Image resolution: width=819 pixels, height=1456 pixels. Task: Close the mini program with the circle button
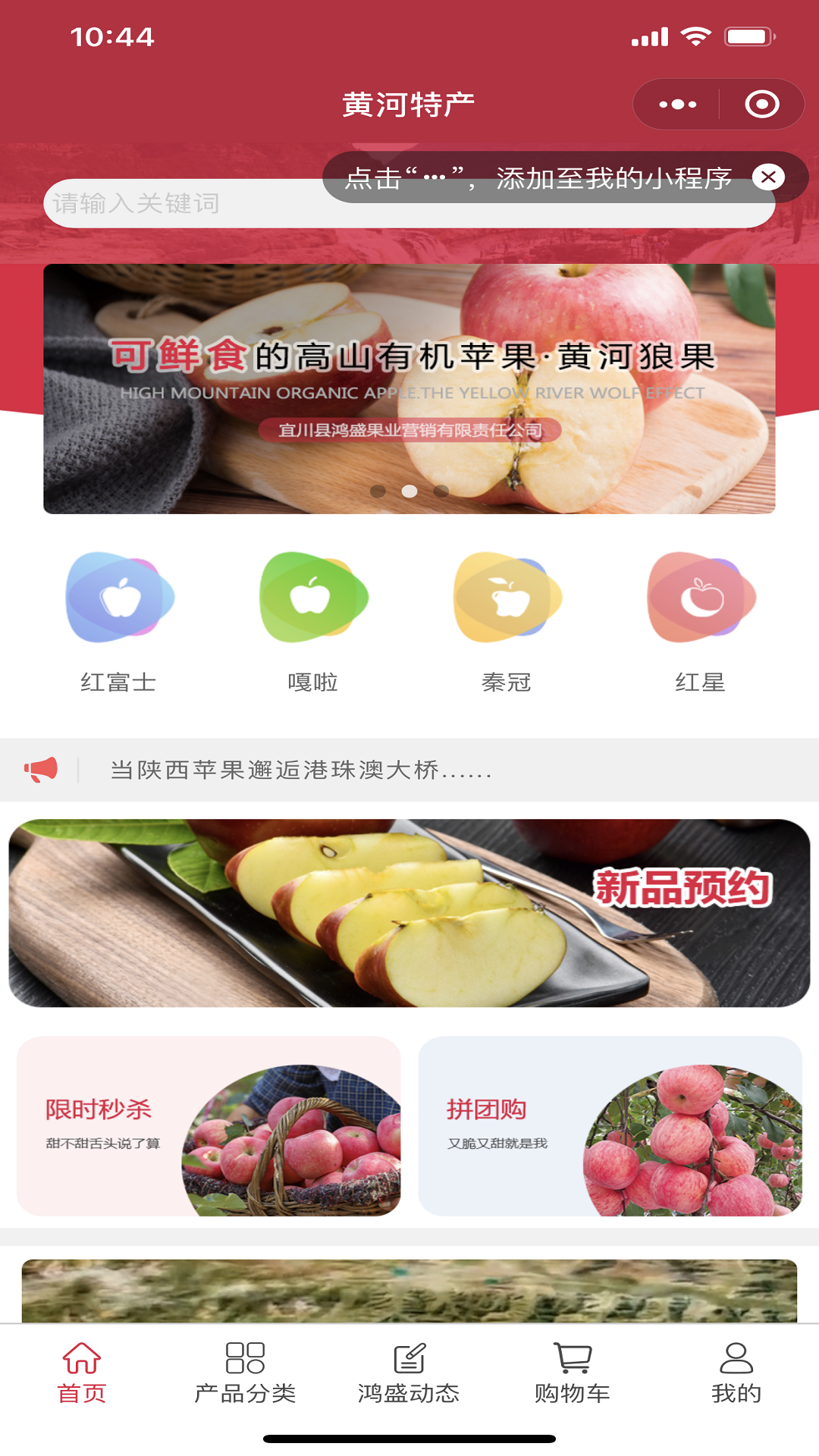pos(761,105)
